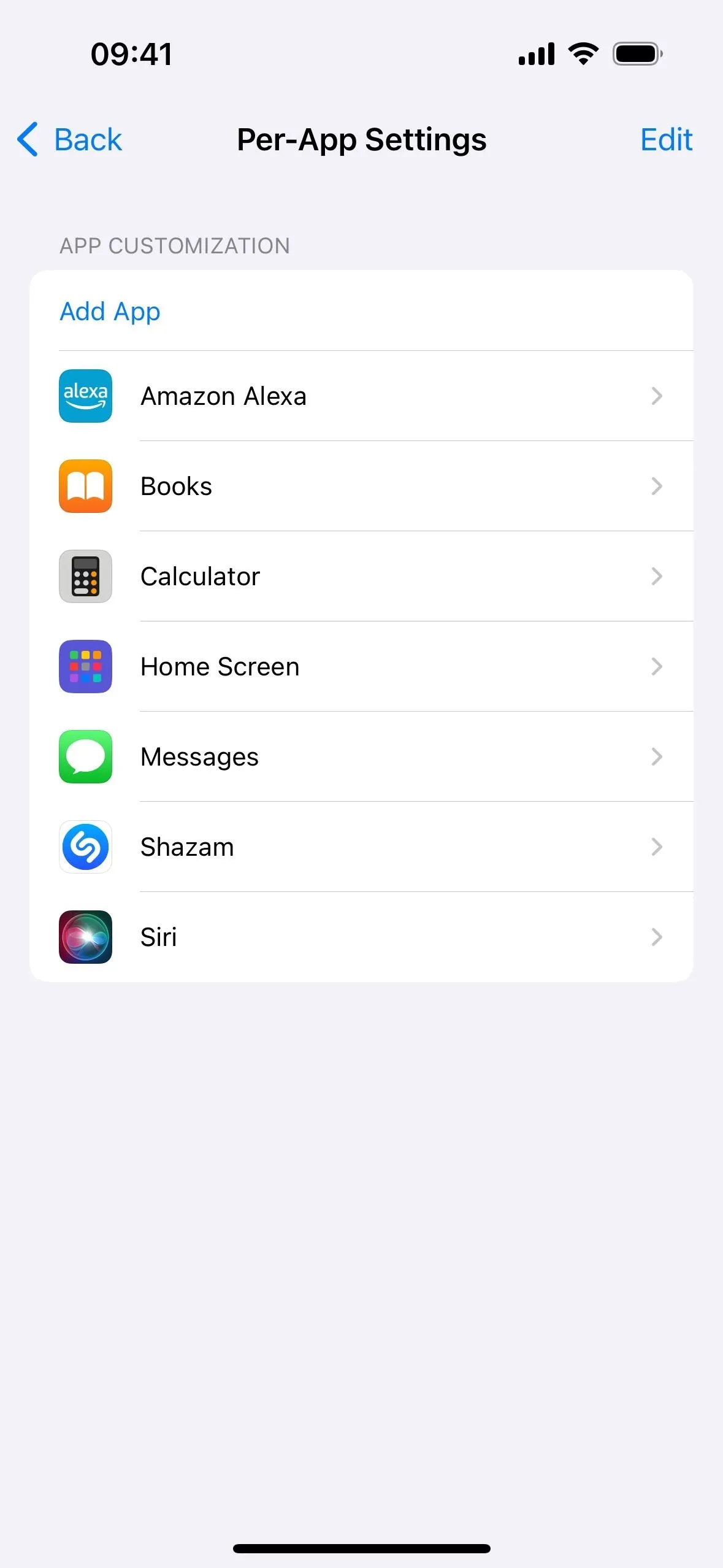Viewport: 723px width, 1568px height.
Task: Tap Edit in the top bar
Action: click(666, 139)
